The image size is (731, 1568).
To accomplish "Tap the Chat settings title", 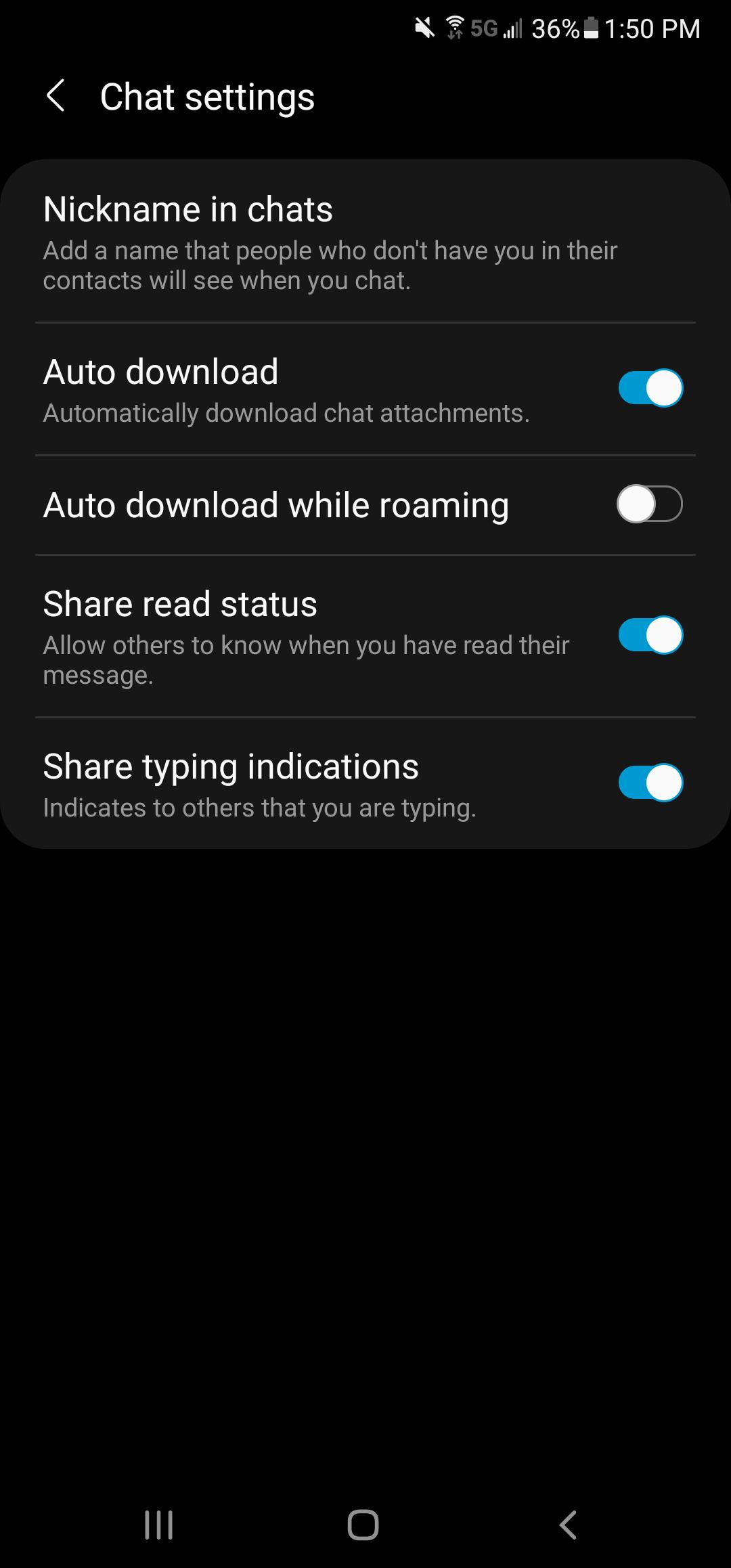I will pos(206,96).
